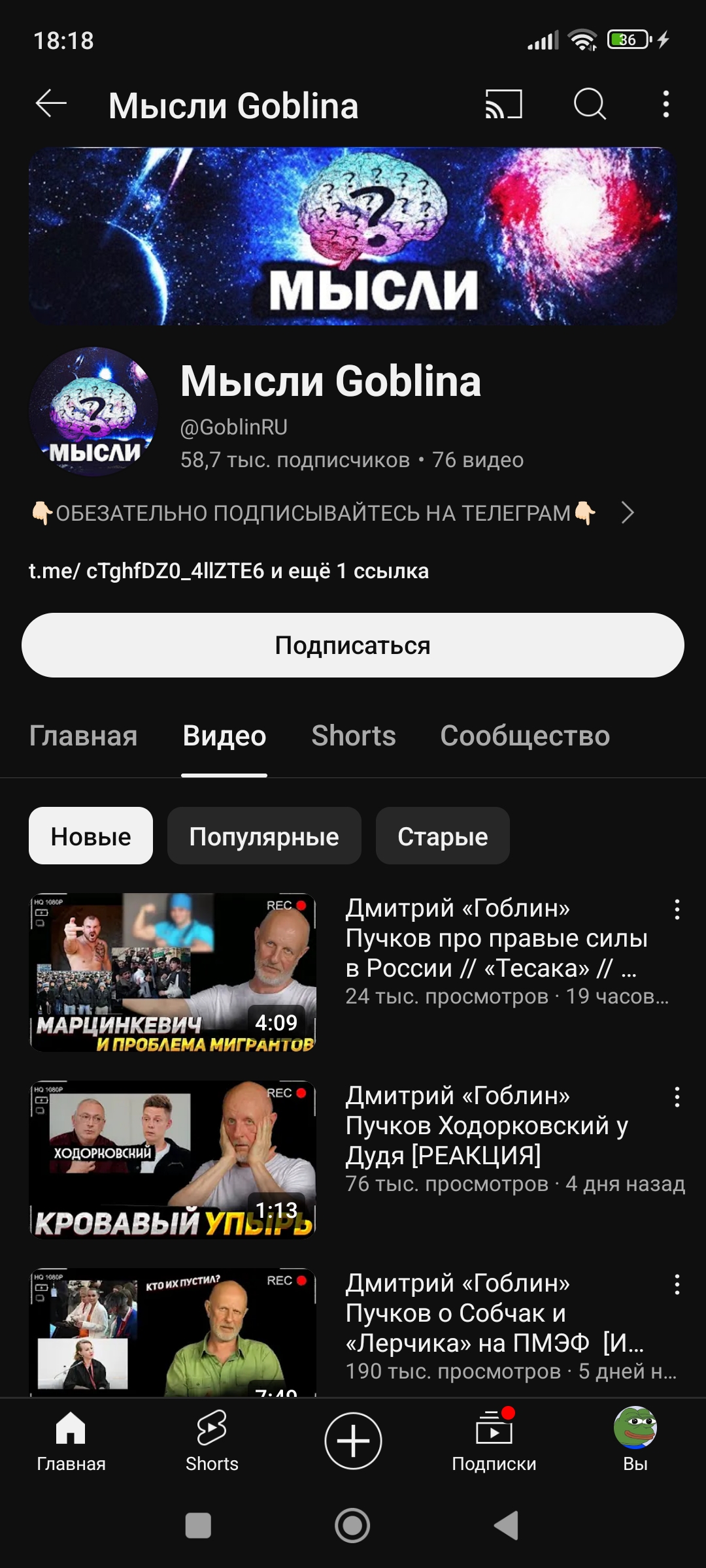
Task: Sort videos by Старые
Action: (x=443, y=836)
